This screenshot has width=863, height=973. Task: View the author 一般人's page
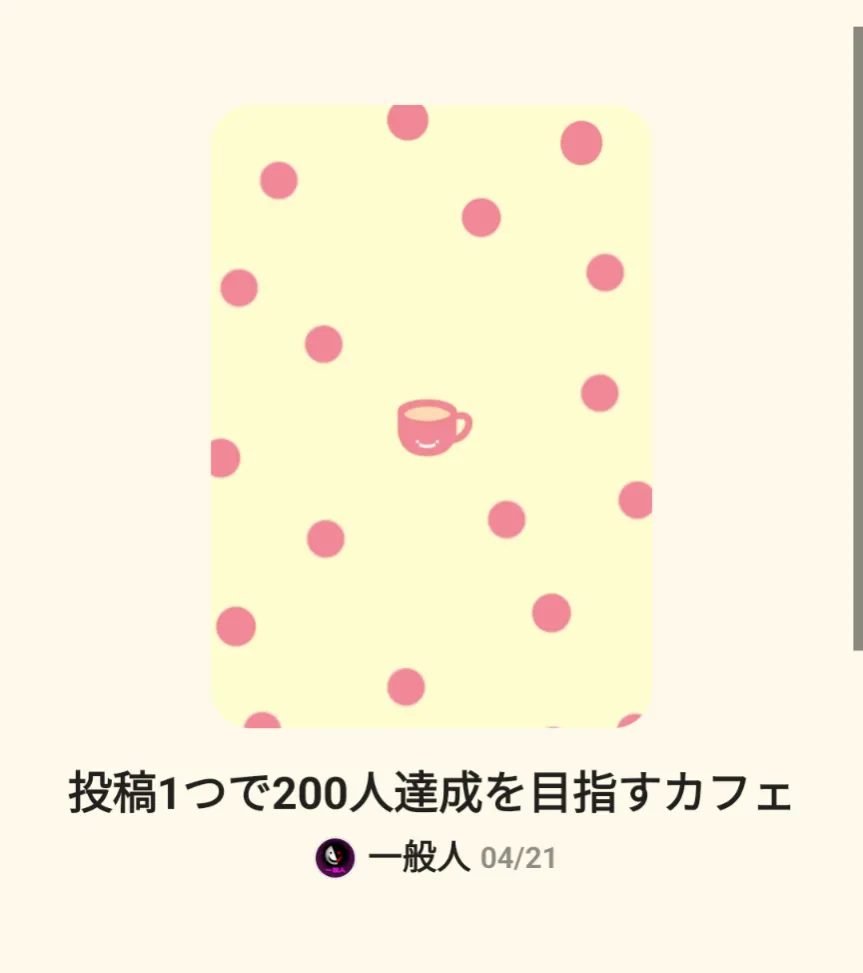pyautogui.click(x=419, y=858)
